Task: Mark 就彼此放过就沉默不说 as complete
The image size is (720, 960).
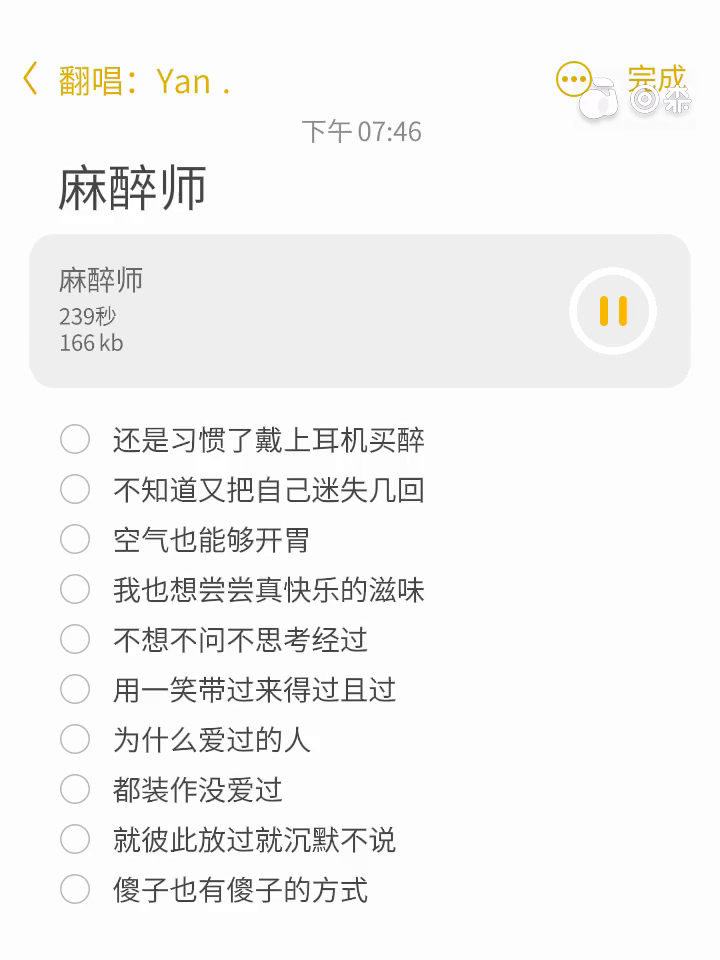Action: coord(75,839)
